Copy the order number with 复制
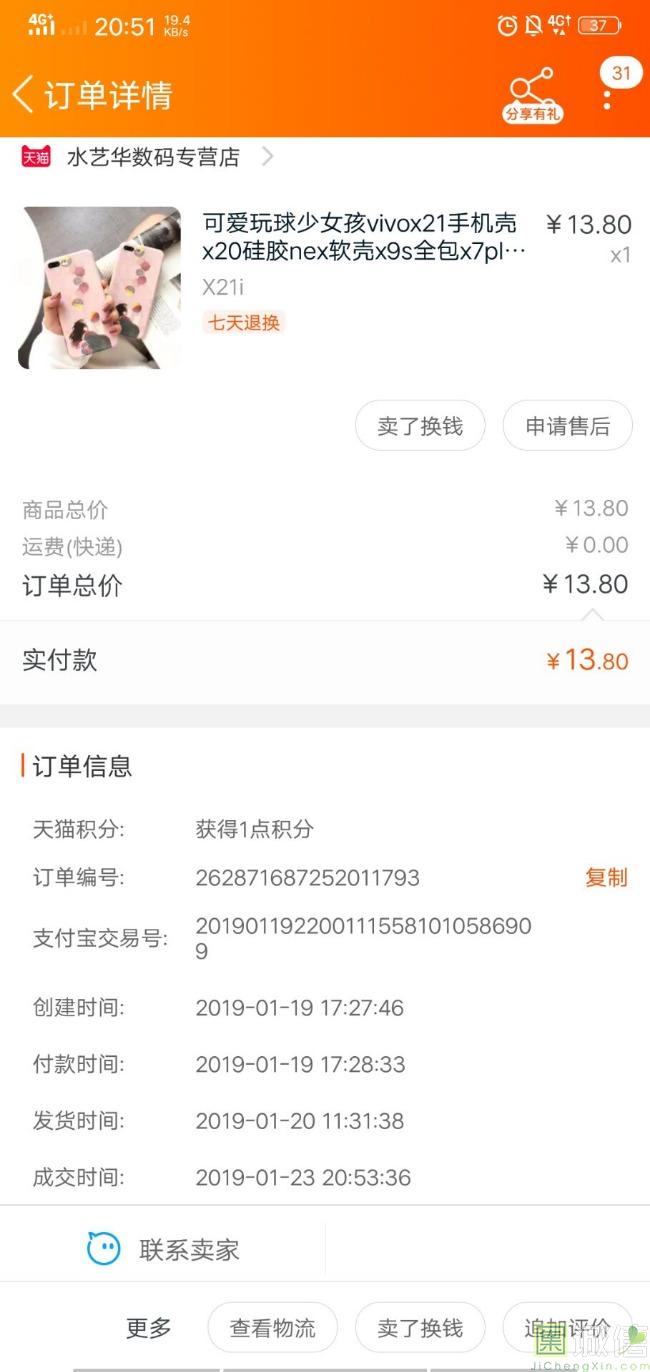Screen dimensions: 650x1372 pos(606,877)
